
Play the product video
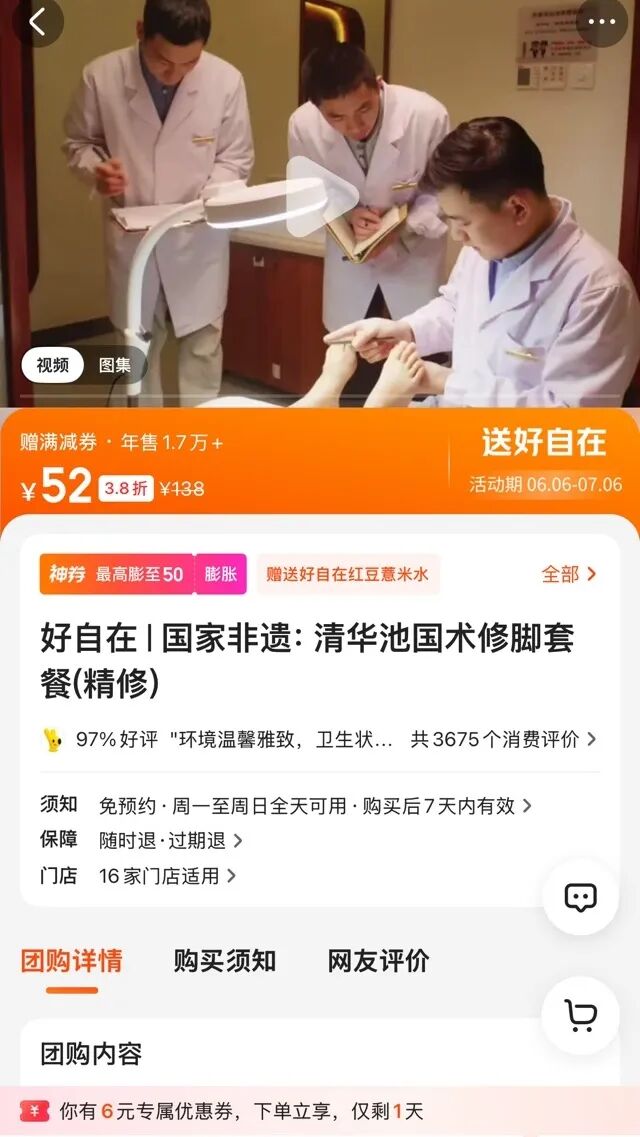pos(321,197)
